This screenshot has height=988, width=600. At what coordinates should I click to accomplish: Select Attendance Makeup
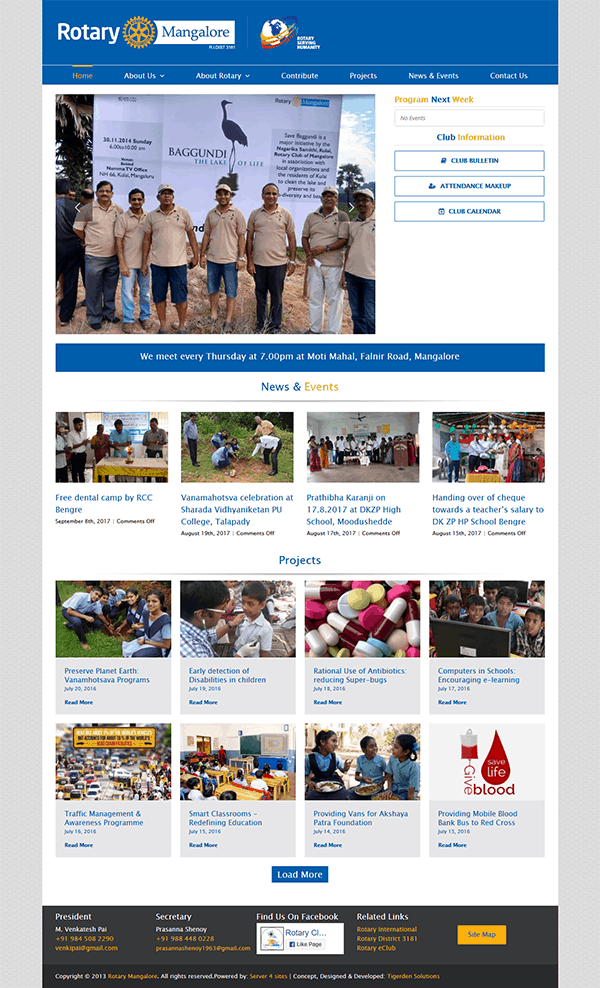point(469,186)
